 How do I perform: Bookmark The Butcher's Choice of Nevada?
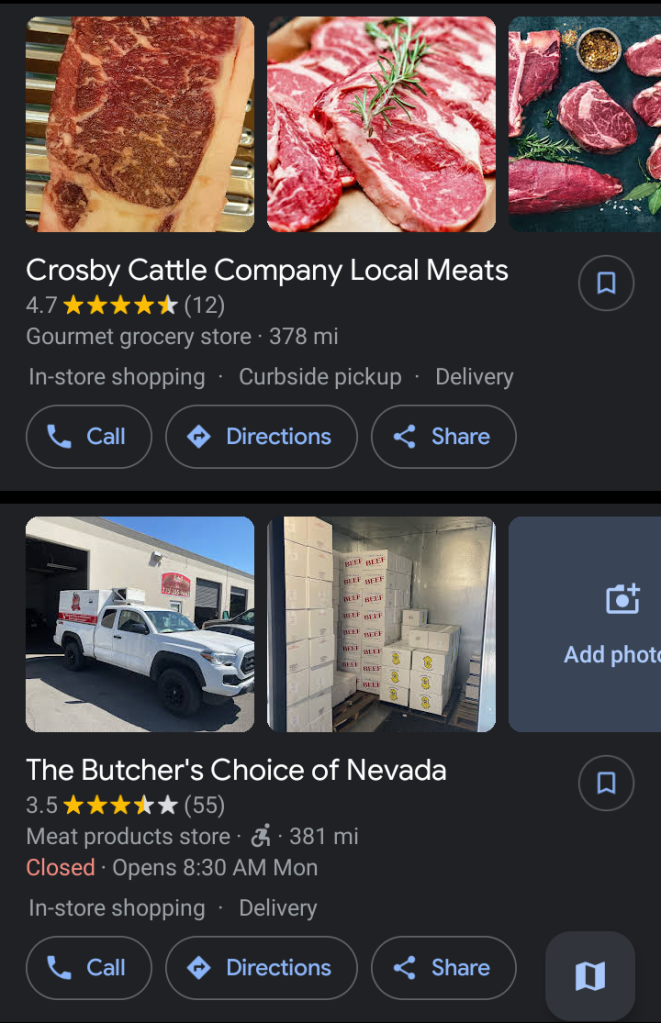click(x=606, y=783)
